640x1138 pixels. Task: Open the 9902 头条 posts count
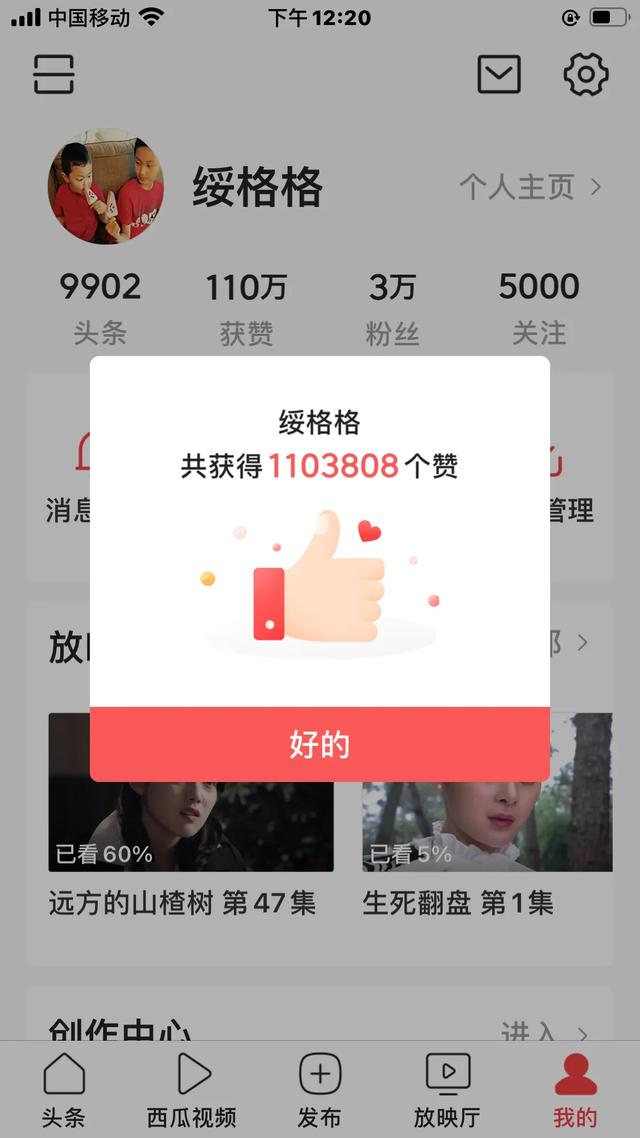100,308
